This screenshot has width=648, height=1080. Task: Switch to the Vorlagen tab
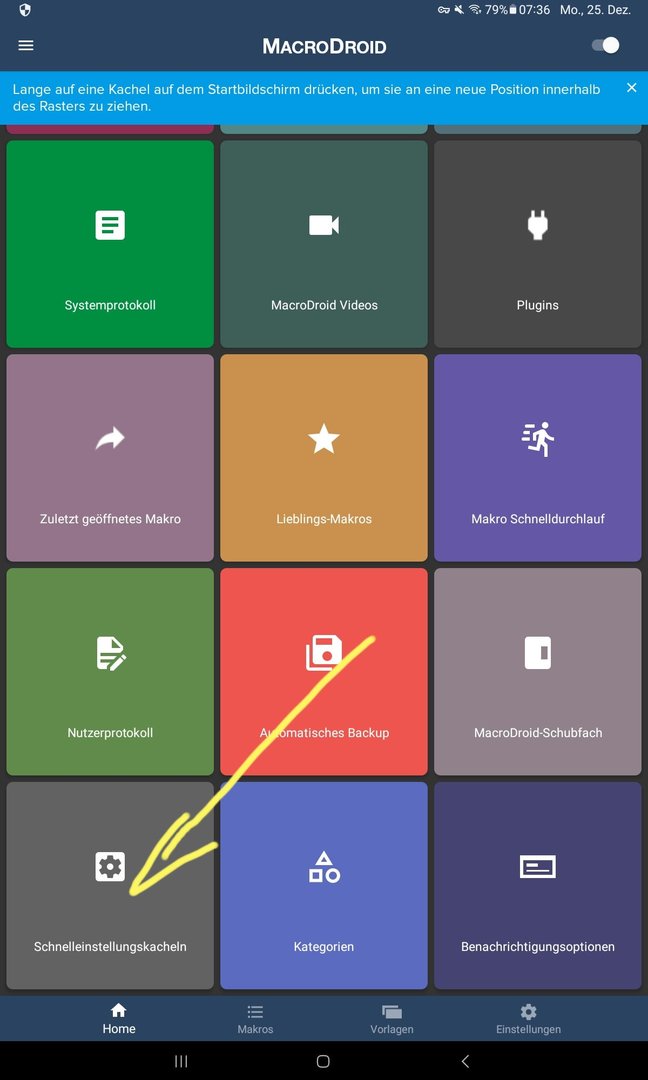392,1019
